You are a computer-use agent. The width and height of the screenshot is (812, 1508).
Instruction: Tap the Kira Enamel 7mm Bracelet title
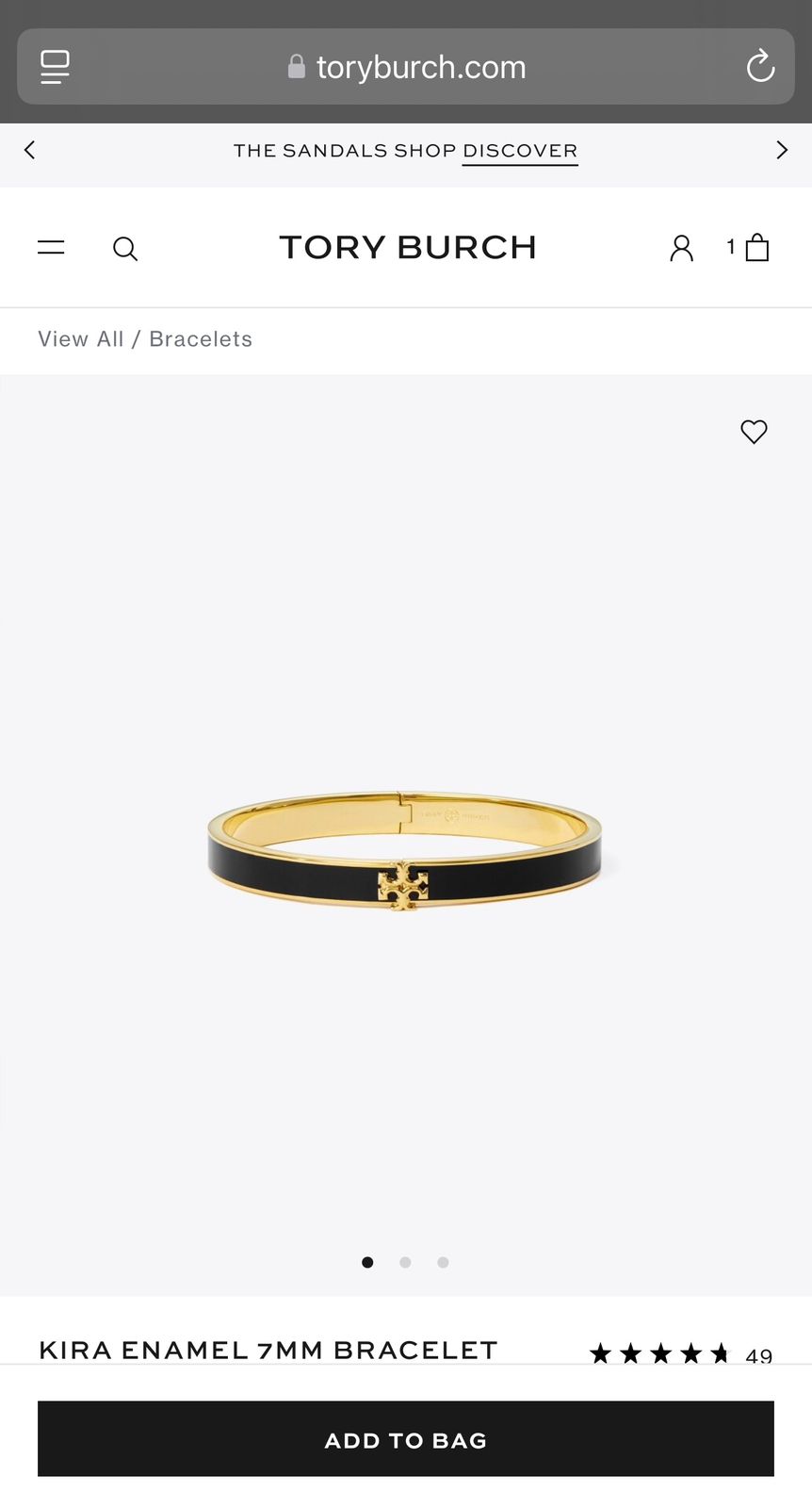coord(268,1350)
